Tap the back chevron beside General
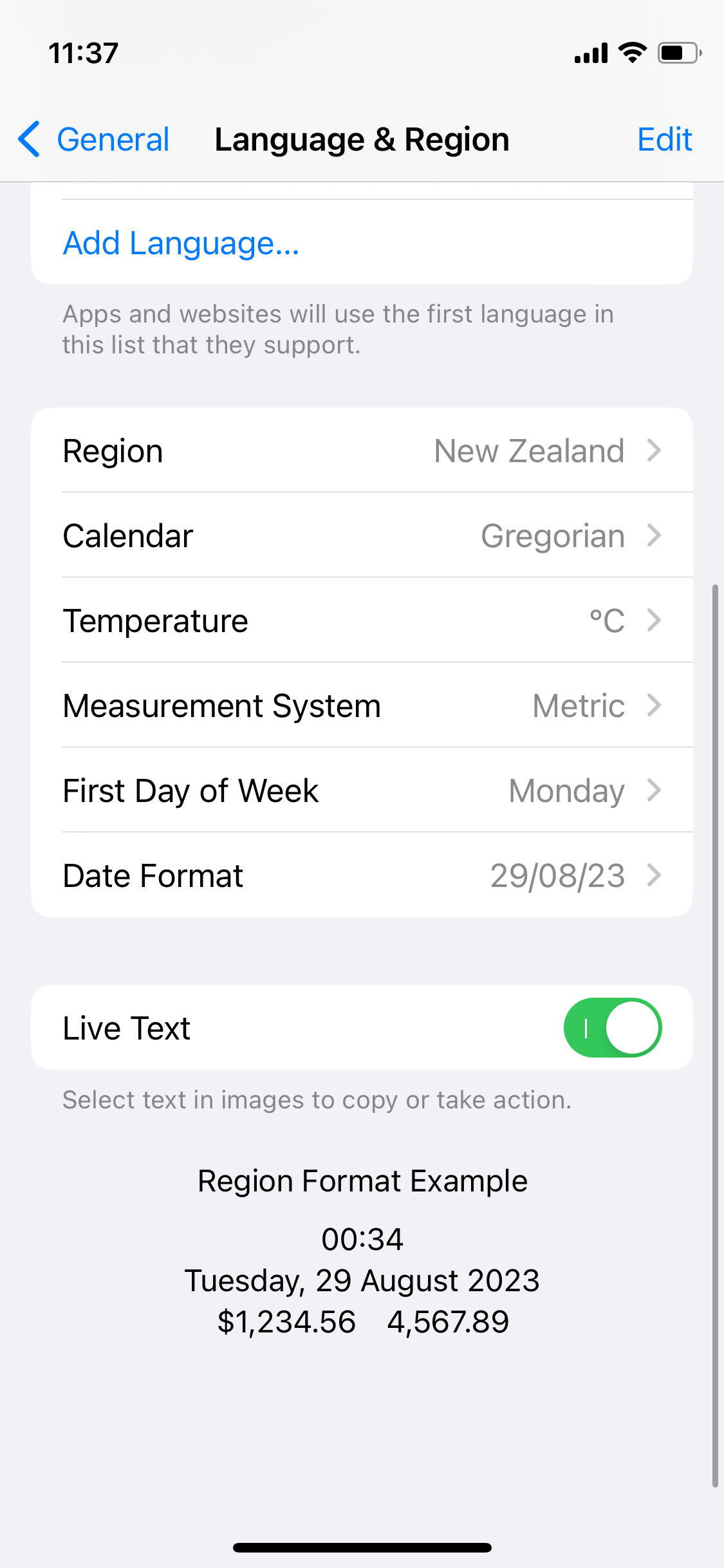Image resolution: width=724 pixels, height=1568 pixels. click(28, 139)
